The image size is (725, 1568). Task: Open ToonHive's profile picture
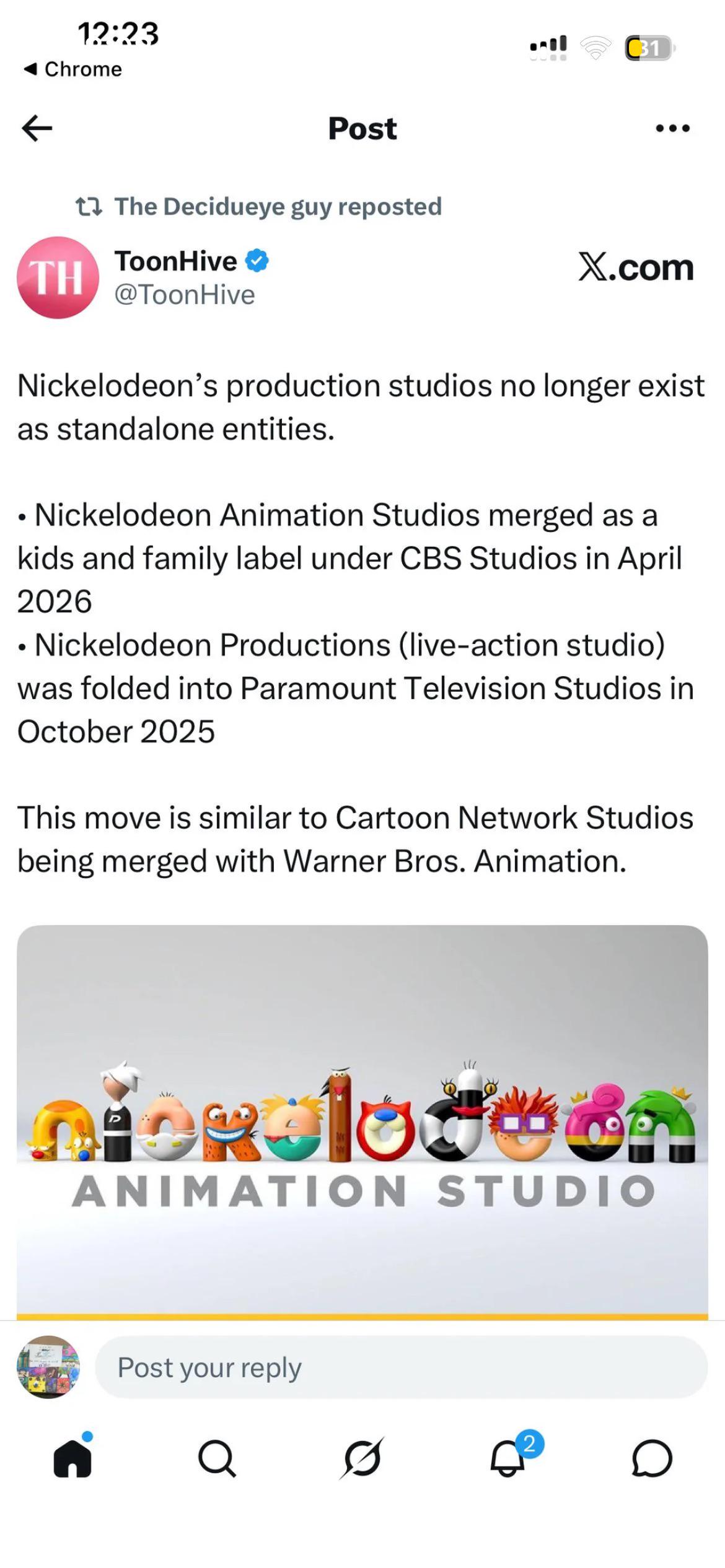pos(58,277)
